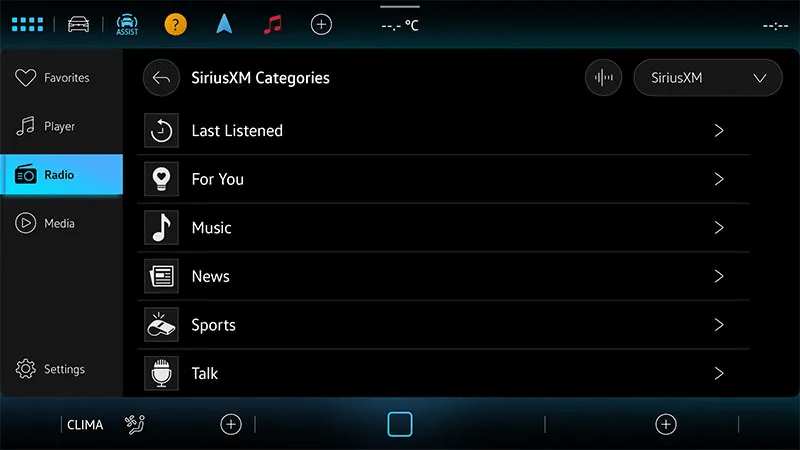Open the driver ASSIST menu
The image size is (800, 450).
pos(127,24)
